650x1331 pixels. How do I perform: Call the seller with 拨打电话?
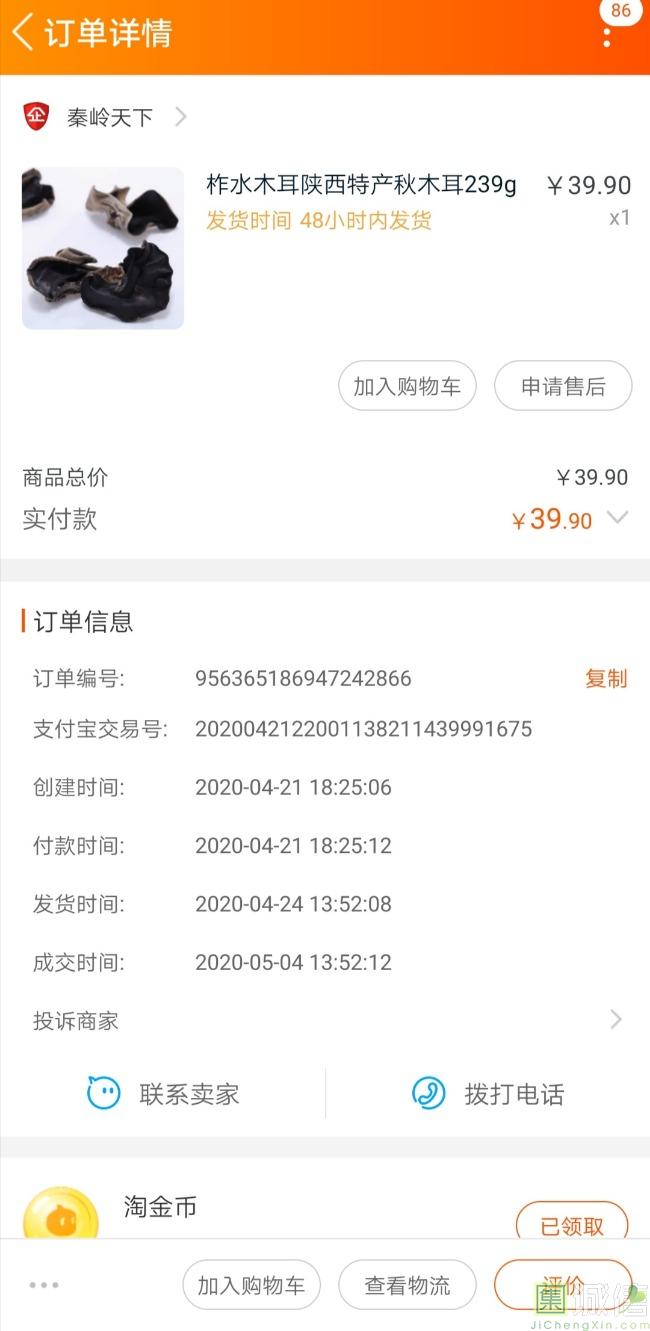(488, 1093)
